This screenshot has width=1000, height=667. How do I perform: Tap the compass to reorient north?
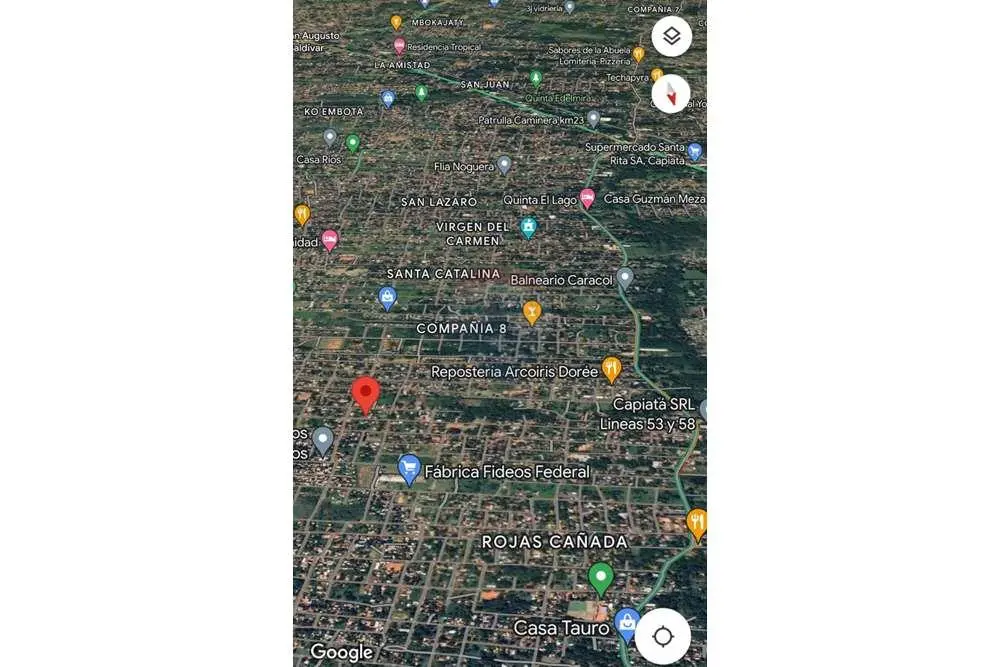[671, 94]
